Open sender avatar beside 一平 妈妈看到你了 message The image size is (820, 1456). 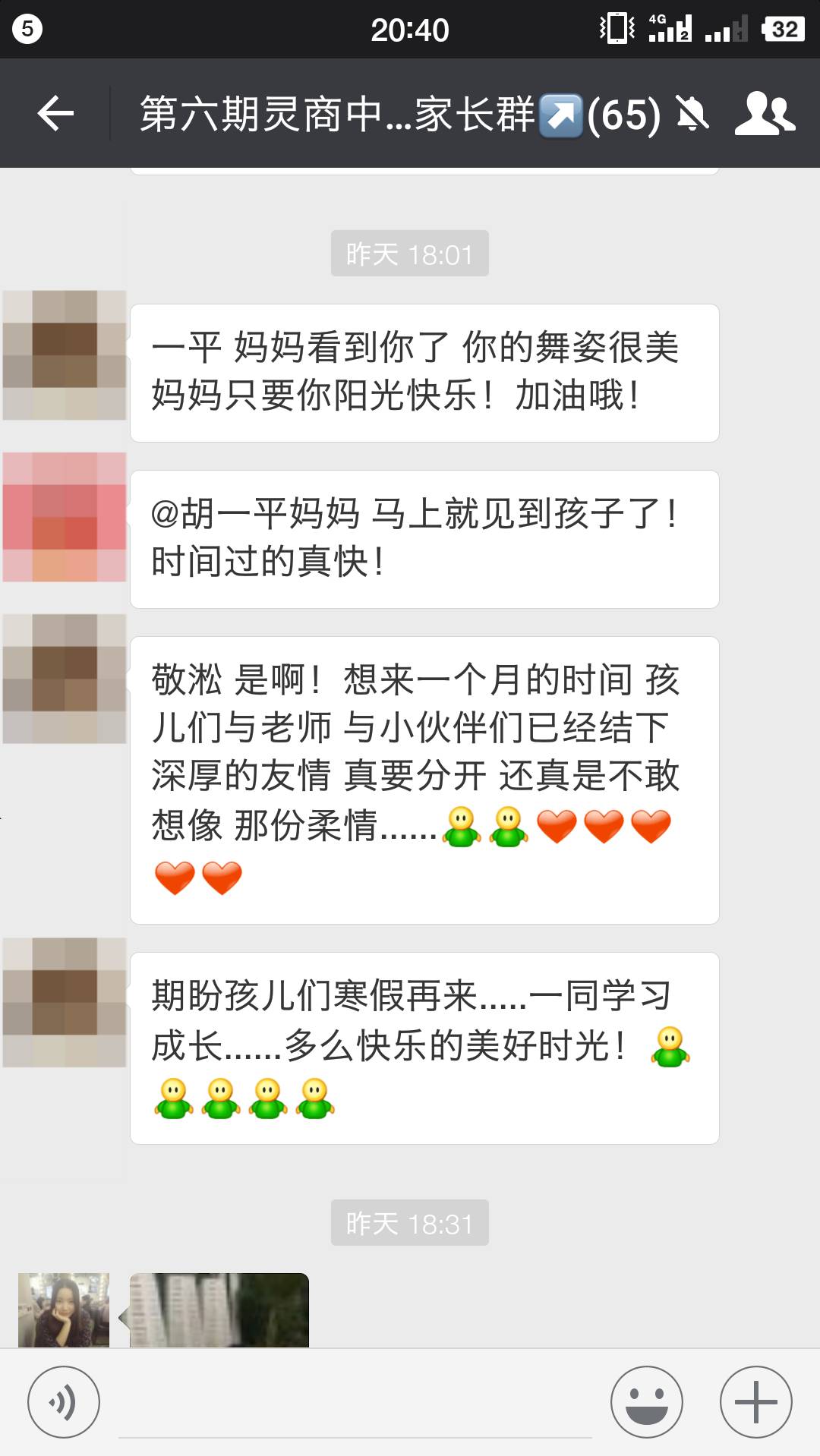point(65,355)
